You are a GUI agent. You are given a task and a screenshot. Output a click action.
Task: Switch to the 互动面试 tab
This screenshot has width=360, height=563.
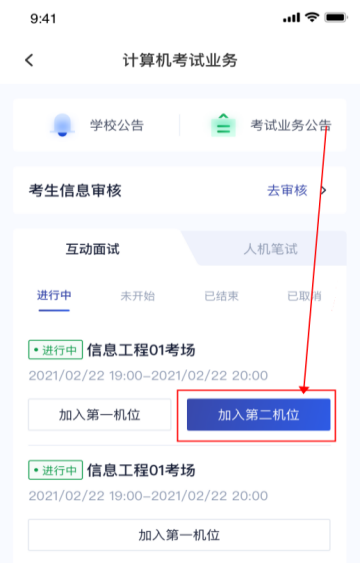[93, 249]
